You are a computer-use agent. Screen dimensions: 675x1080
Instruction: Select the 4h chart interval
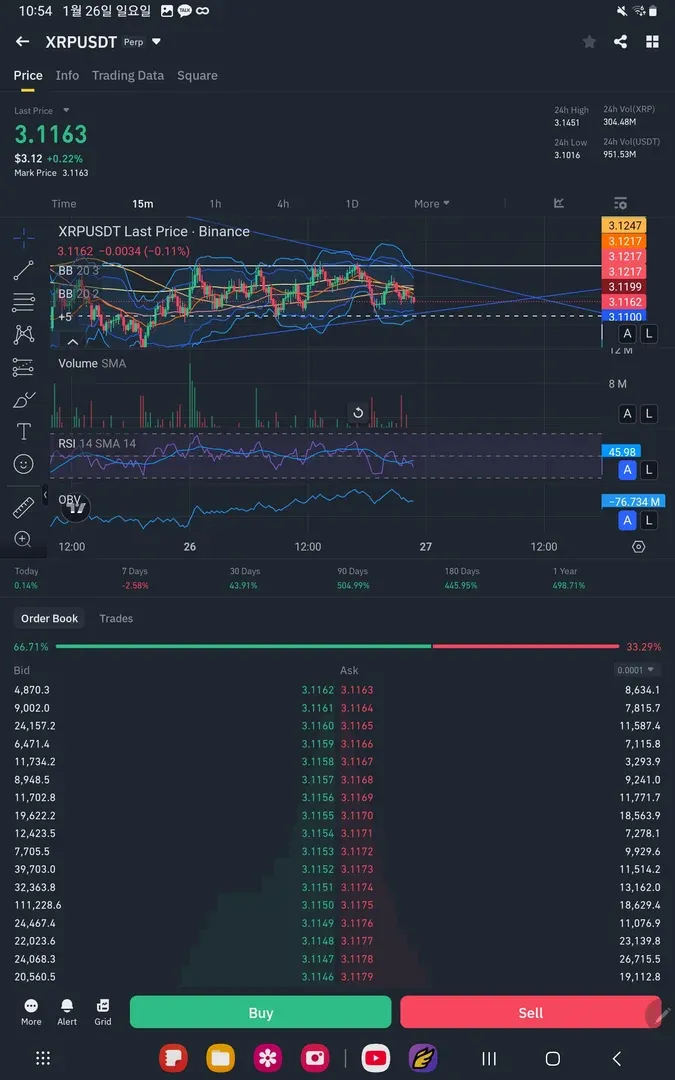(x=283, y=204)
